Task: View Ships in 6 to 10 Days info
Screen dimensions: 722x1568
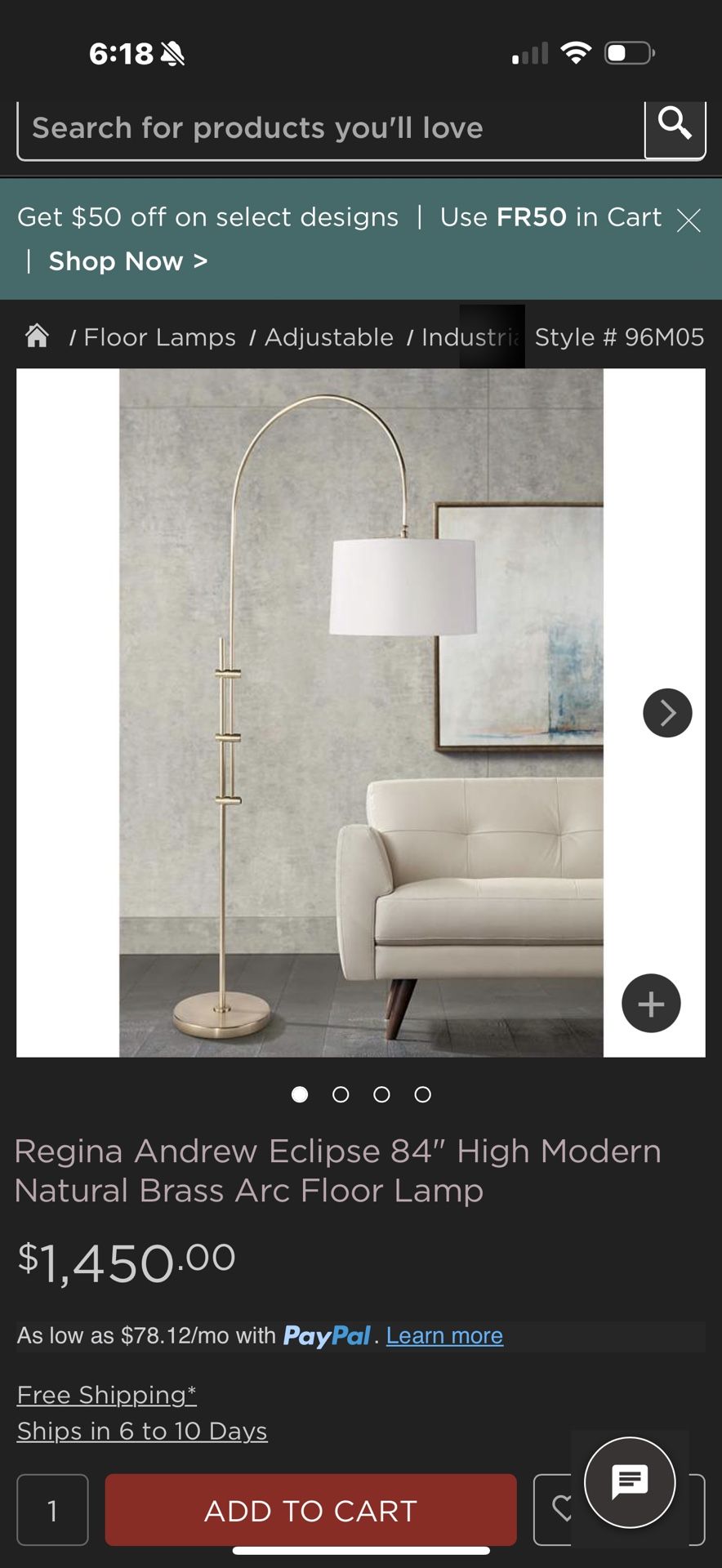Action: tap(142, 1431)
